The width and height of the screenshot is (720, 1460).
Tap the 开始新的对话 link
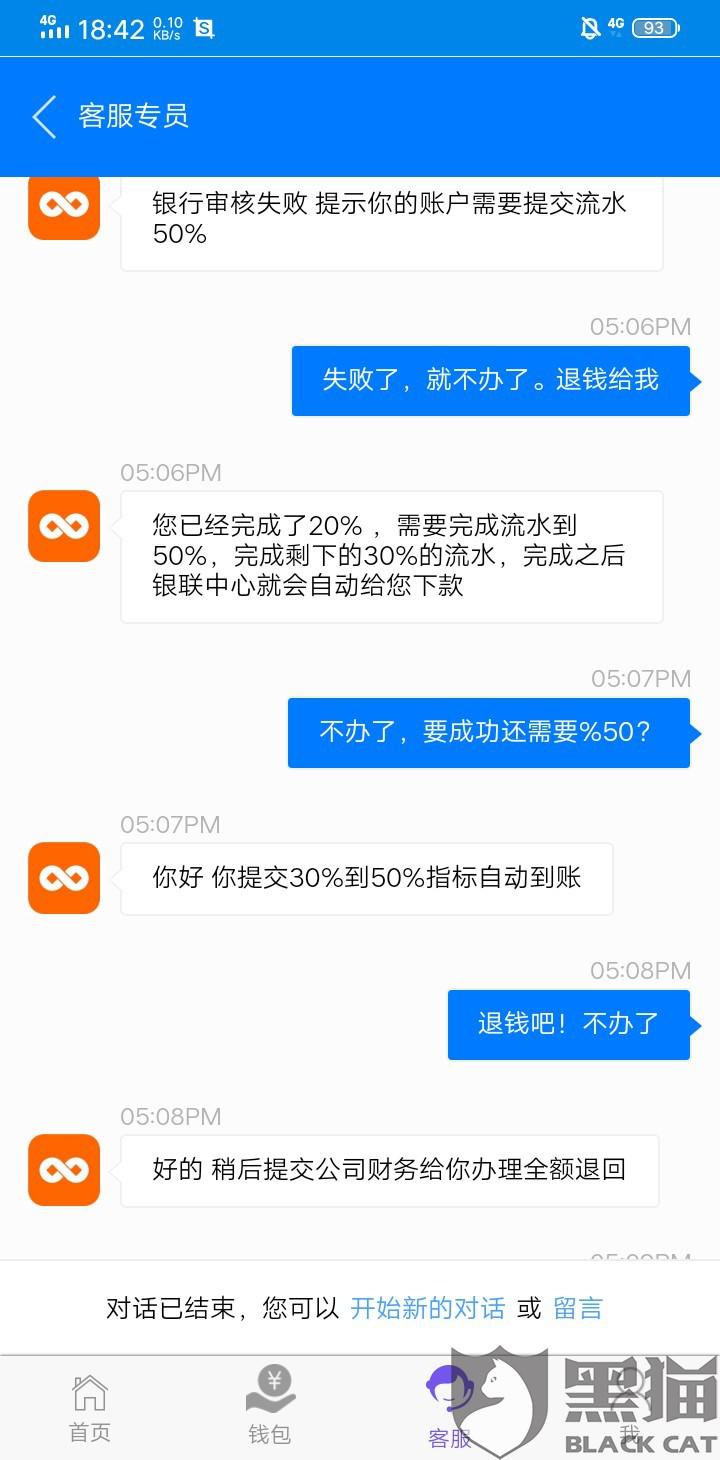(x=427, y=1308)
